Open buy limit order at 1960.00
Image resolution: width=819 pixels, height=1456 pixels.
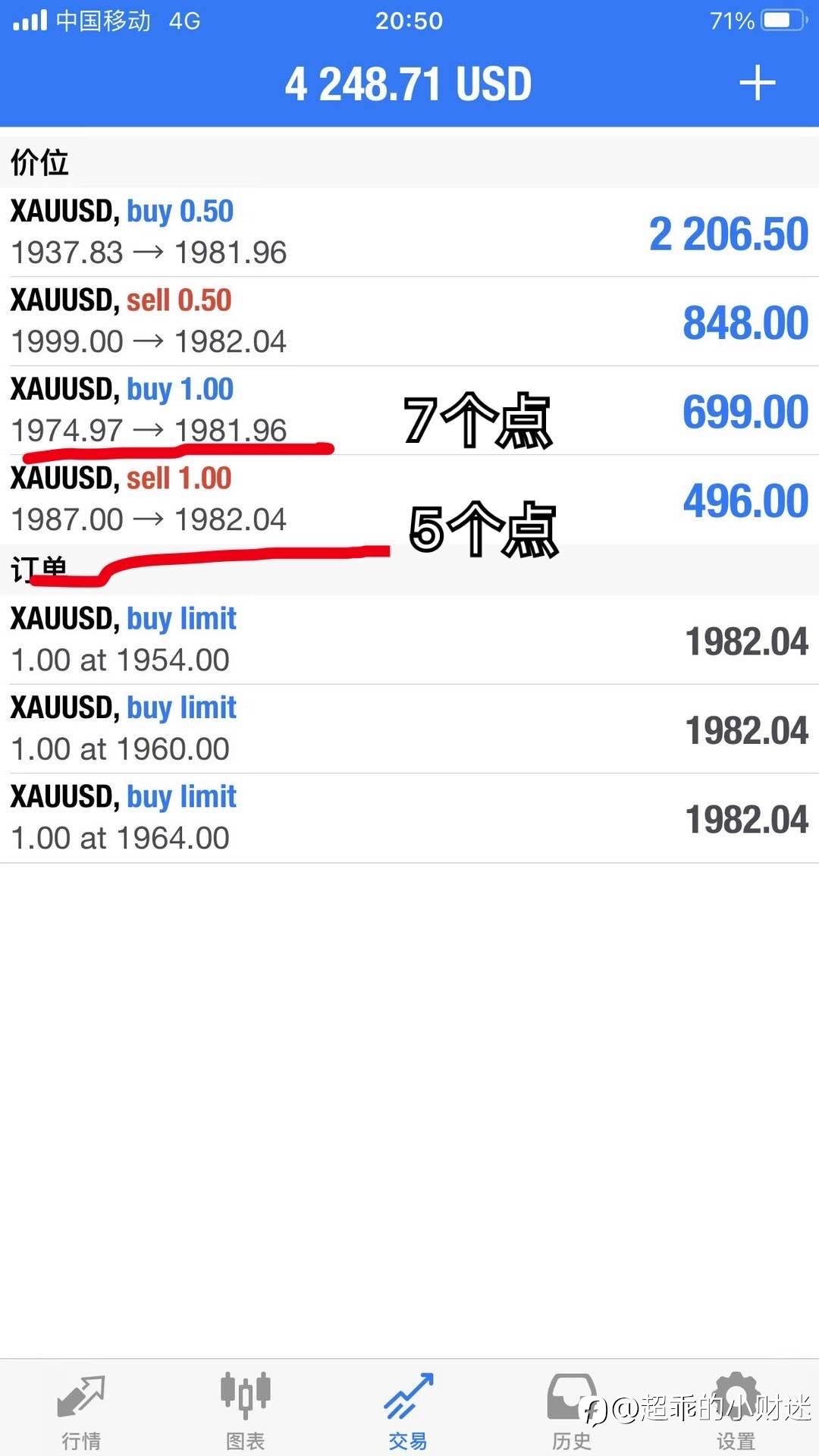(409, 729)
